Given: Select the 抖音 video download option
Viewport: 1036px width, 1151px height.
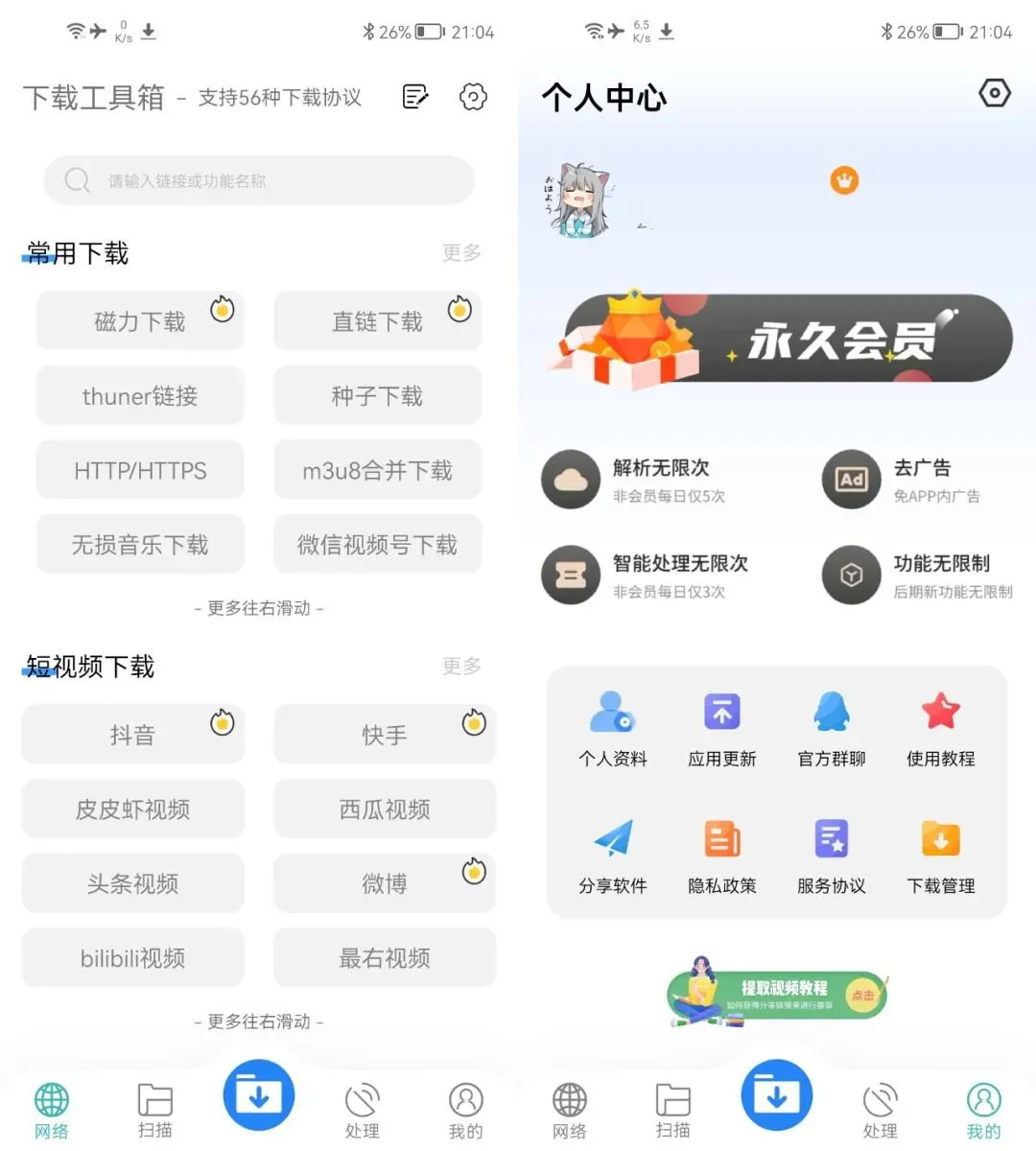Looking at the screenshot, I should [132, 734].
